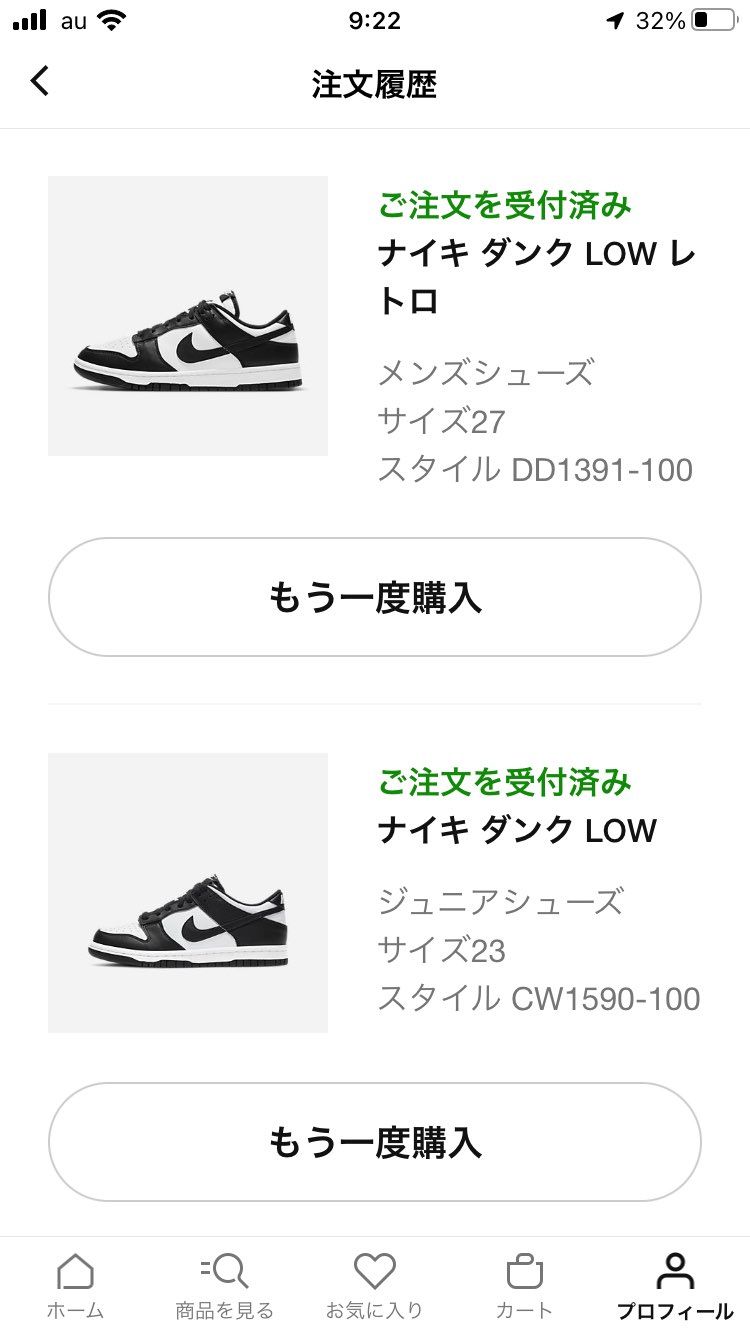Open the カート bag icon
Viewport: 750px width, 1334px height.
point(524,1271)
